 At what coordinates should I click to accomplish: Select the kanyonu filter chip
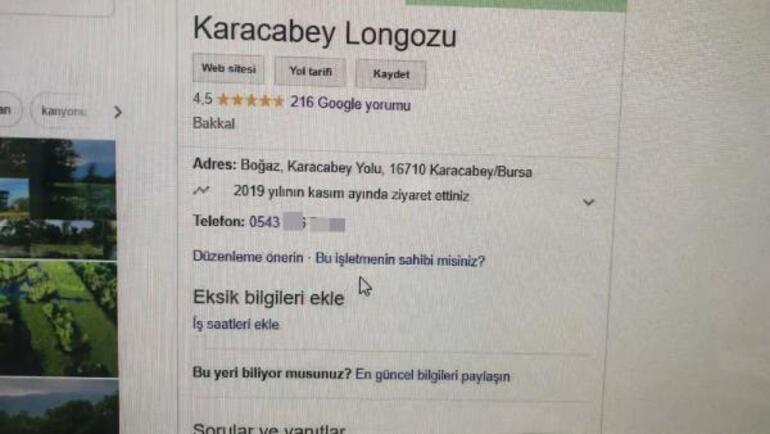pos(63,111)
